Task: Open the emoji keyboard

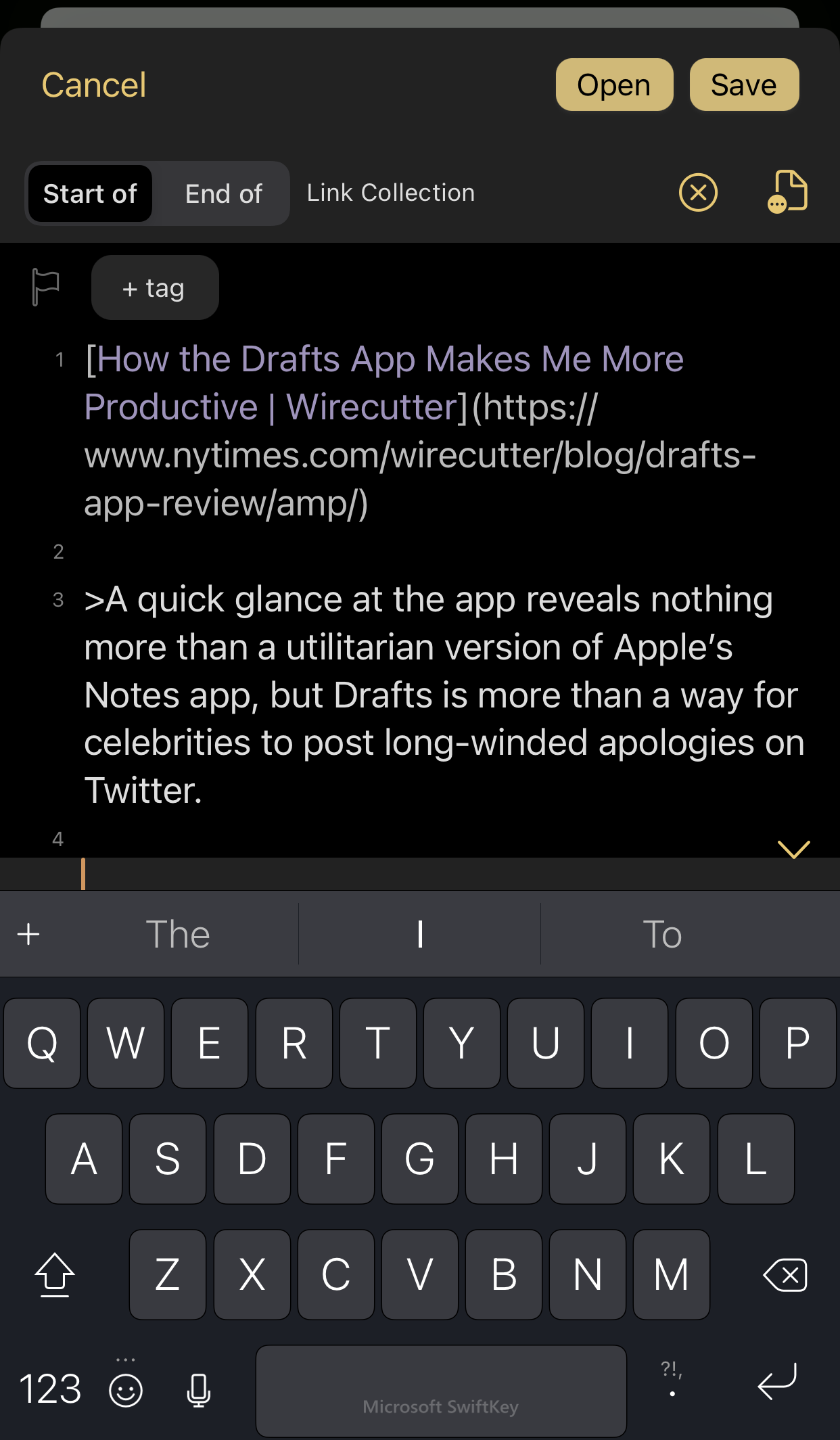Action: (126, 1390)
